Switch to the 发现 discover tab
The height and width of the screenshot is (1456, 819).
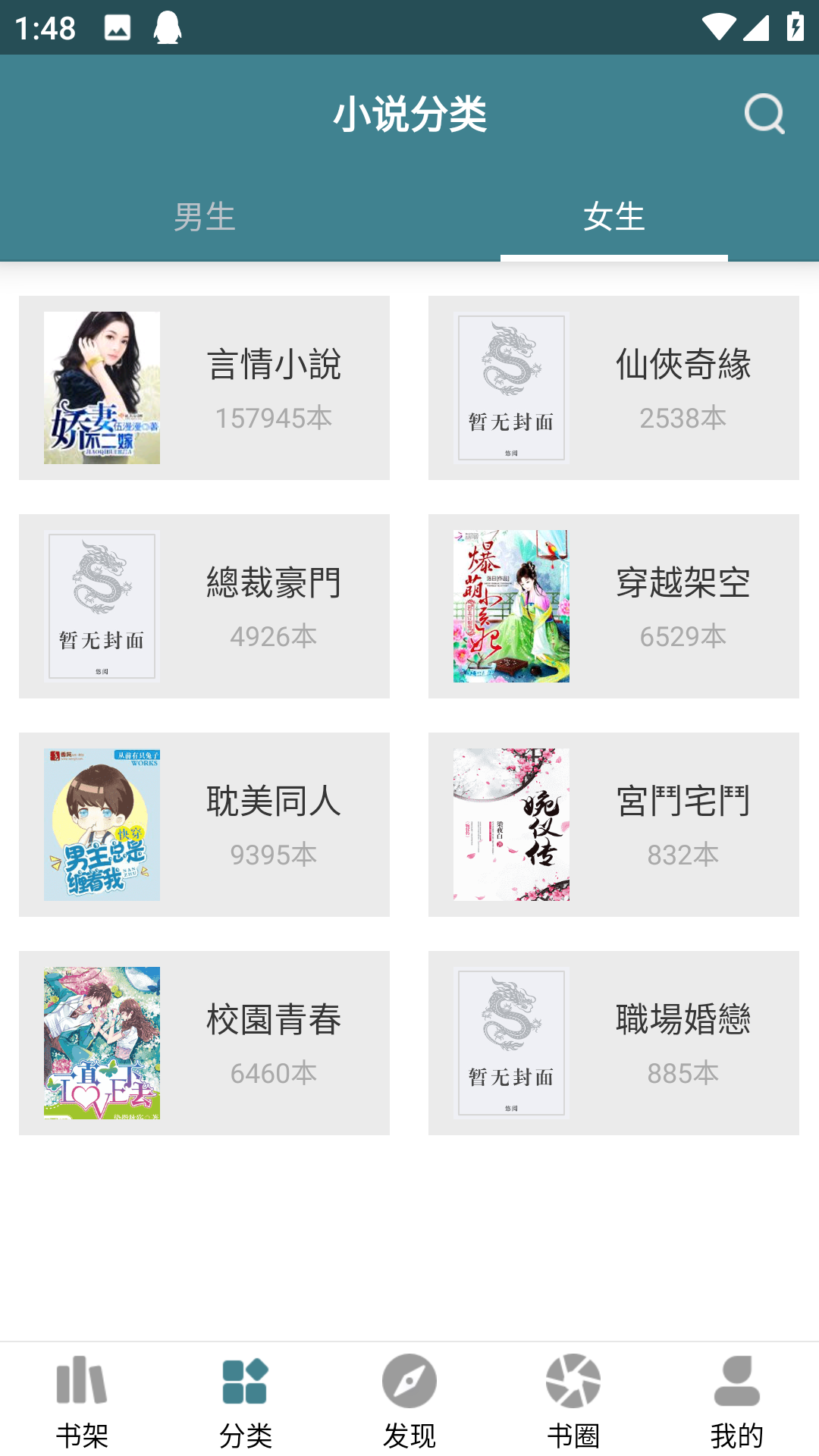pyautogui.click(x=409, y=1401)
